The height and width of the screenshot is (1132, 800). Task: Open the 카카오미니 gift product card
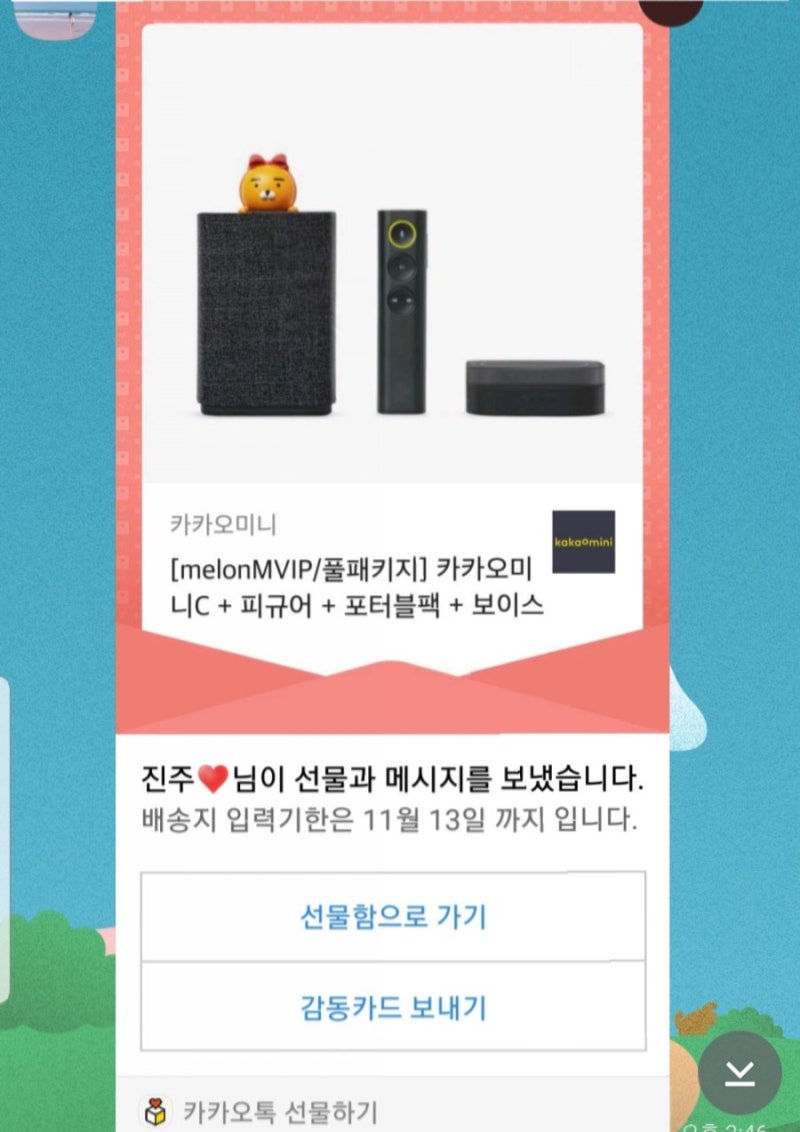[x=392, y=330]
